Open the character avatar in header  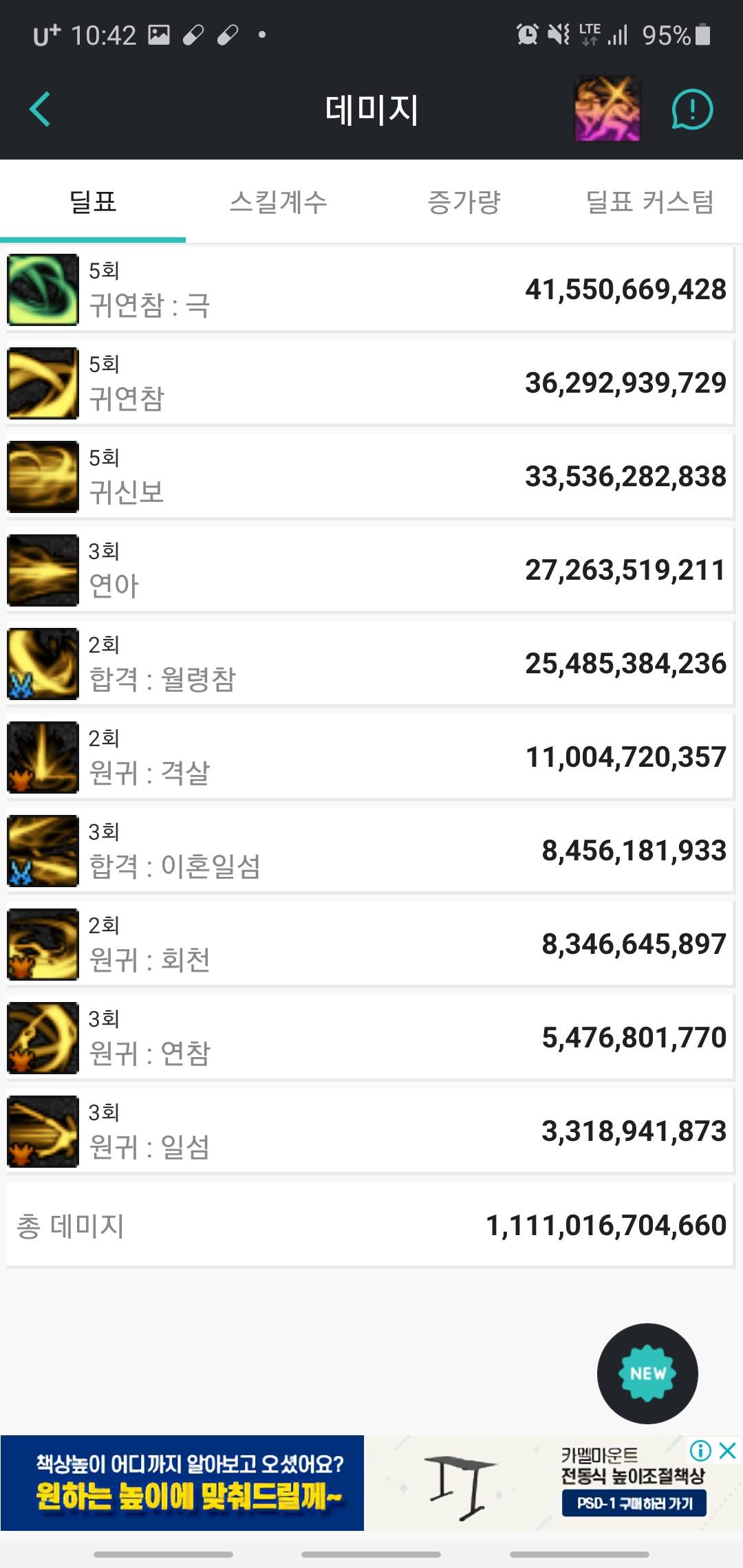607,109
